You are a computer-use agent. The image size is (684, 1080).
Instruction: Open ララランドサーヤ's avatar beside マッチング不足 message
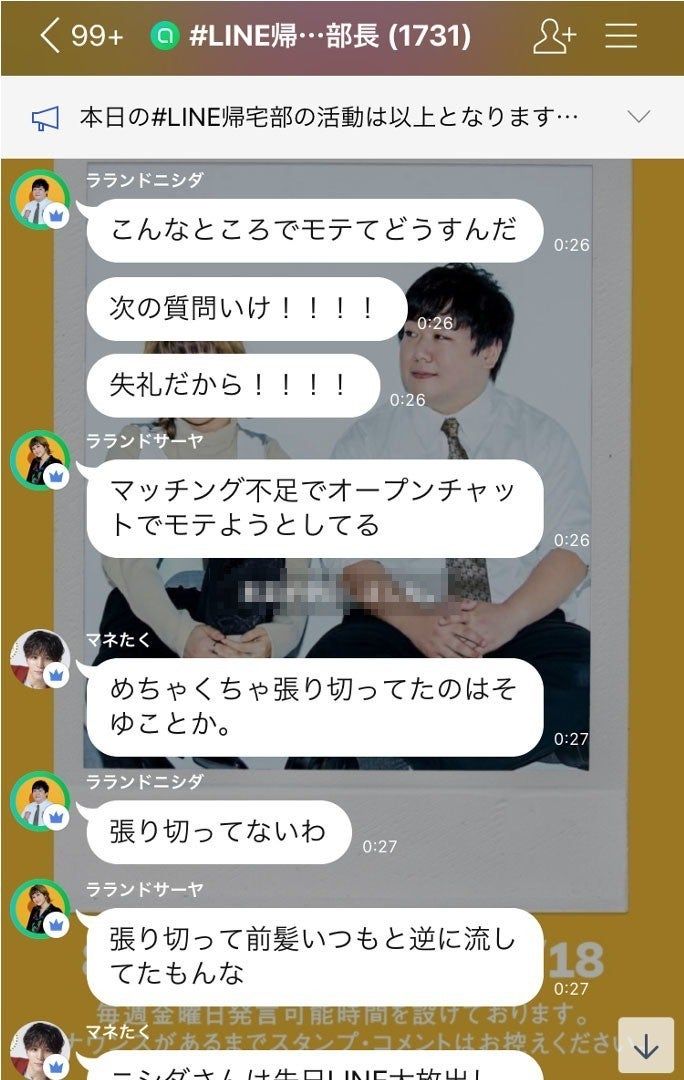coord(39,461)
